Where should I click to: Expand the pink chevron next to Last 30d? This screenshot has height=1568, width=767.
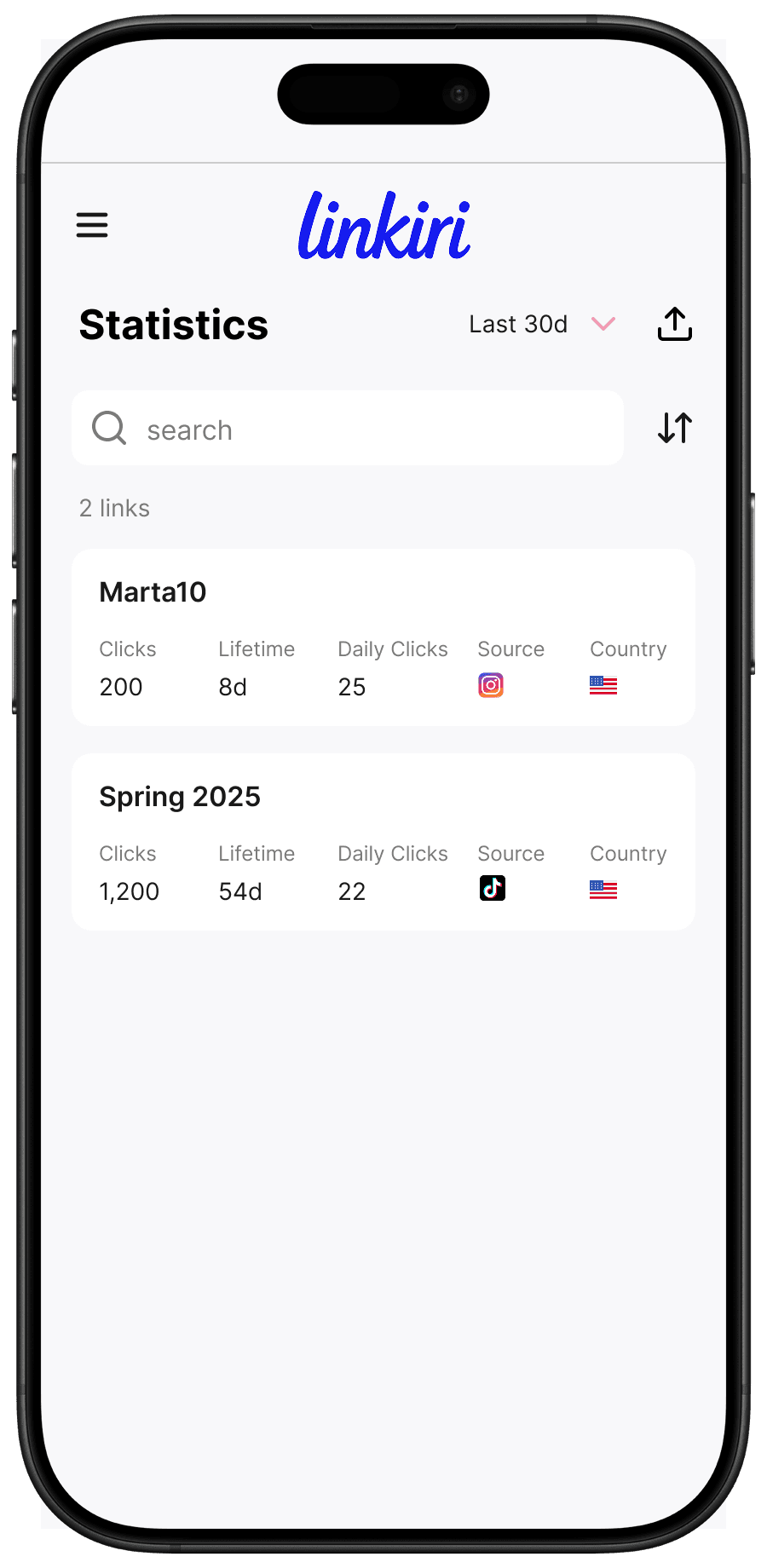pos(603,324)
